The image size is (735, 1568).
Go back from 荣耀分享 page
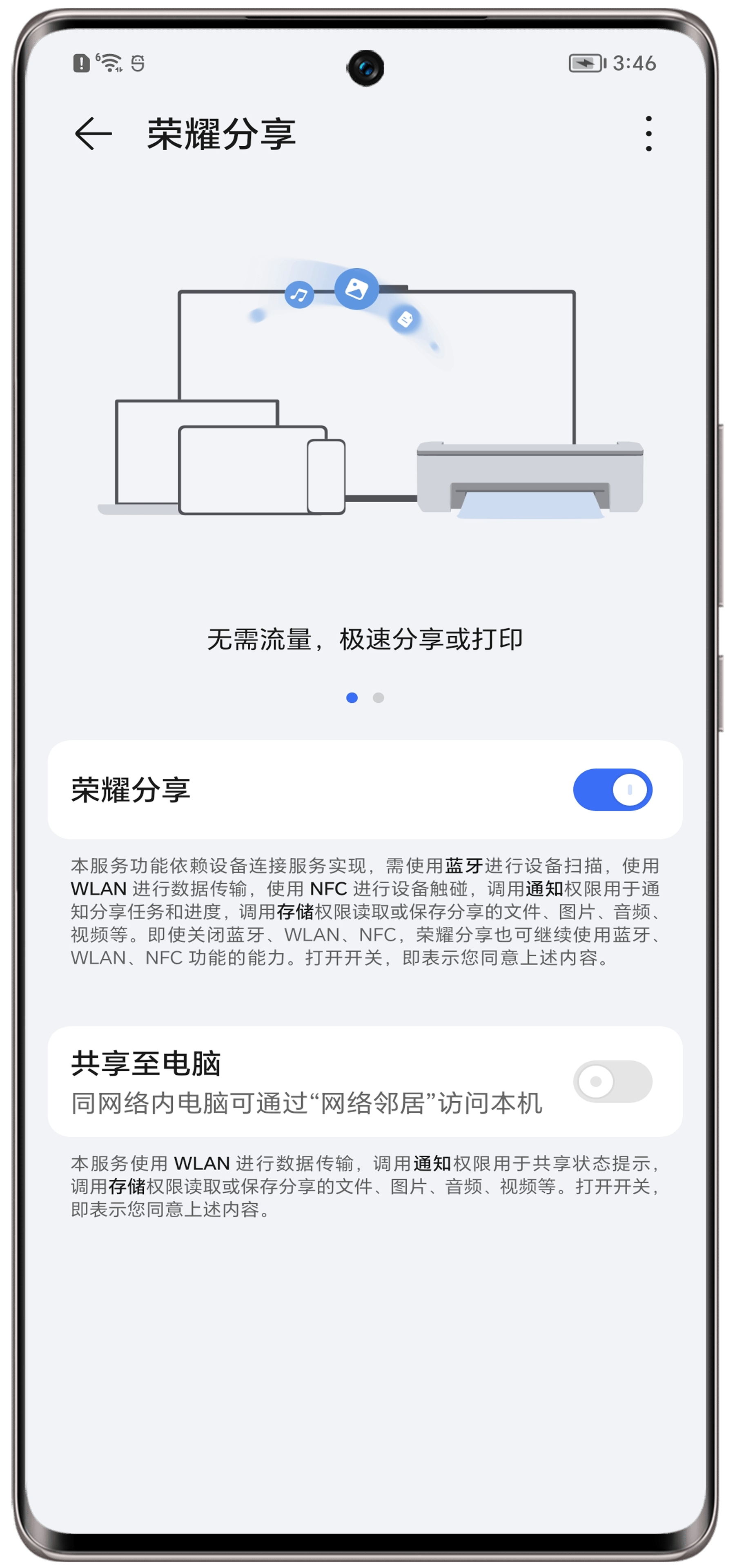click(x=93, y=133)
